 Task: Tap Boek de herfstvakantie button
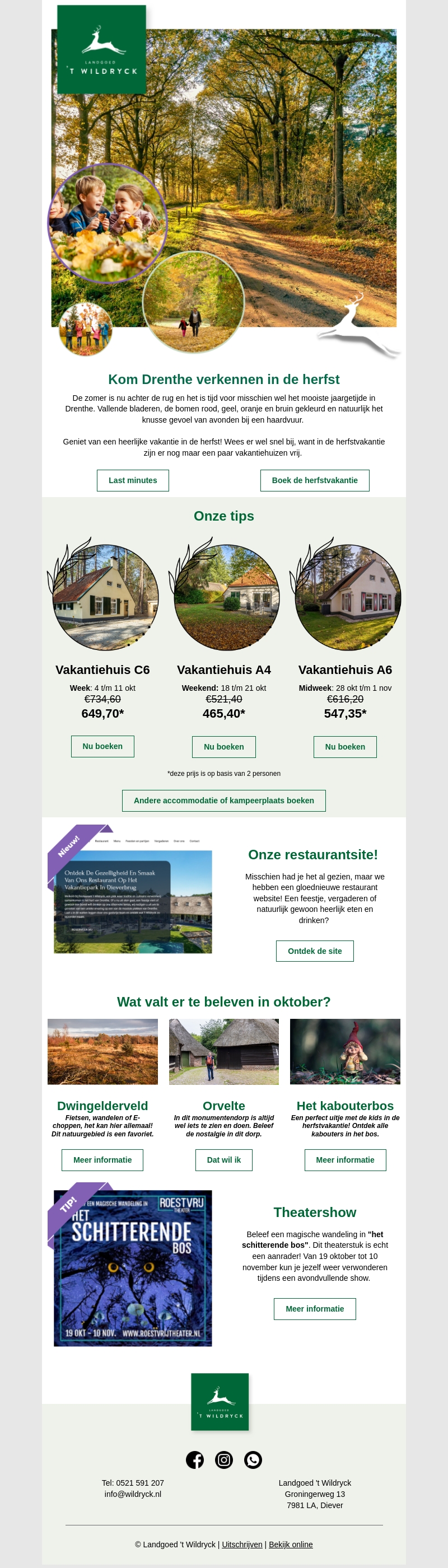pyautogui.click(x=314, y=480)
